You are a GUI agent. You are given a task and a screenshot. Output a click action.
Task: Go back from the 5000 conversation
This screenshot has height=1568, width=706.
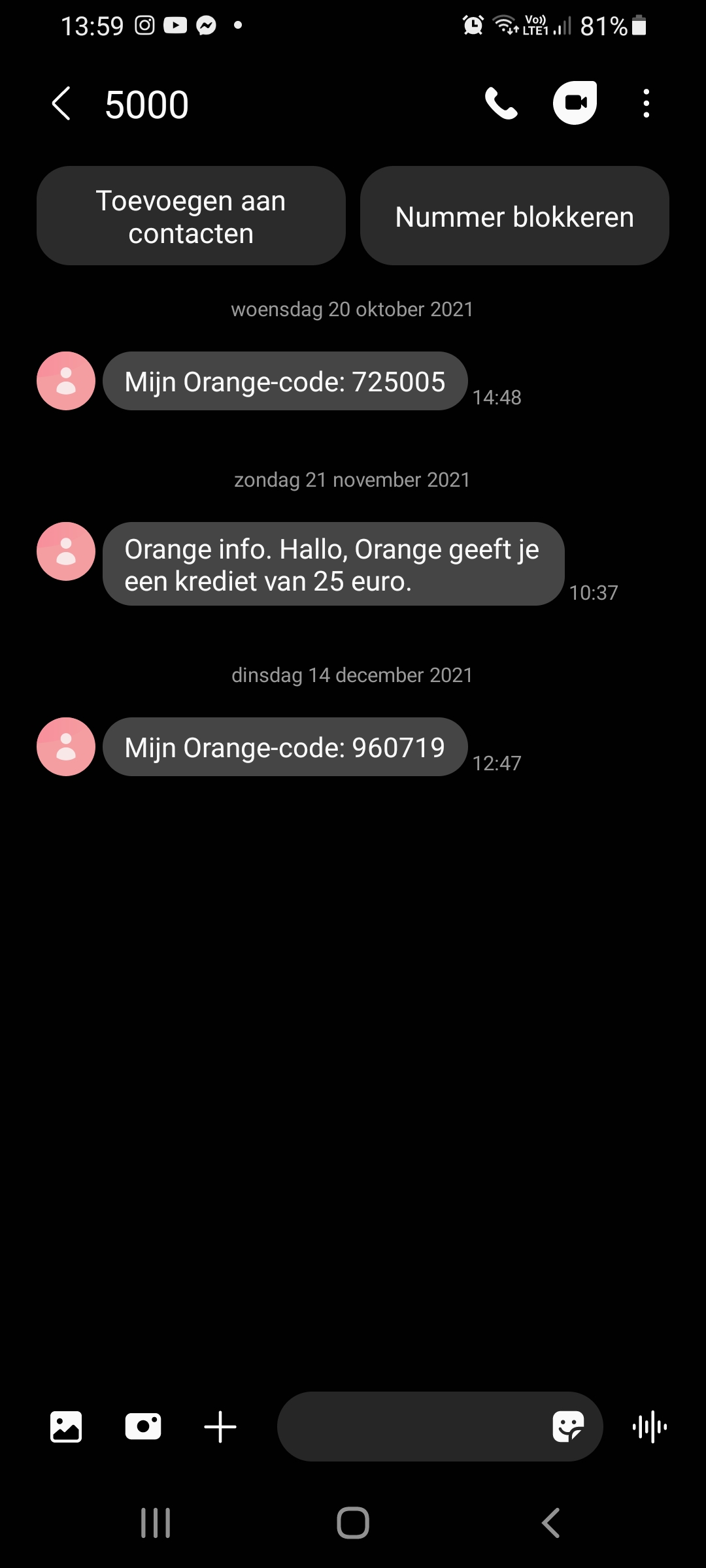tap(61, 104)
